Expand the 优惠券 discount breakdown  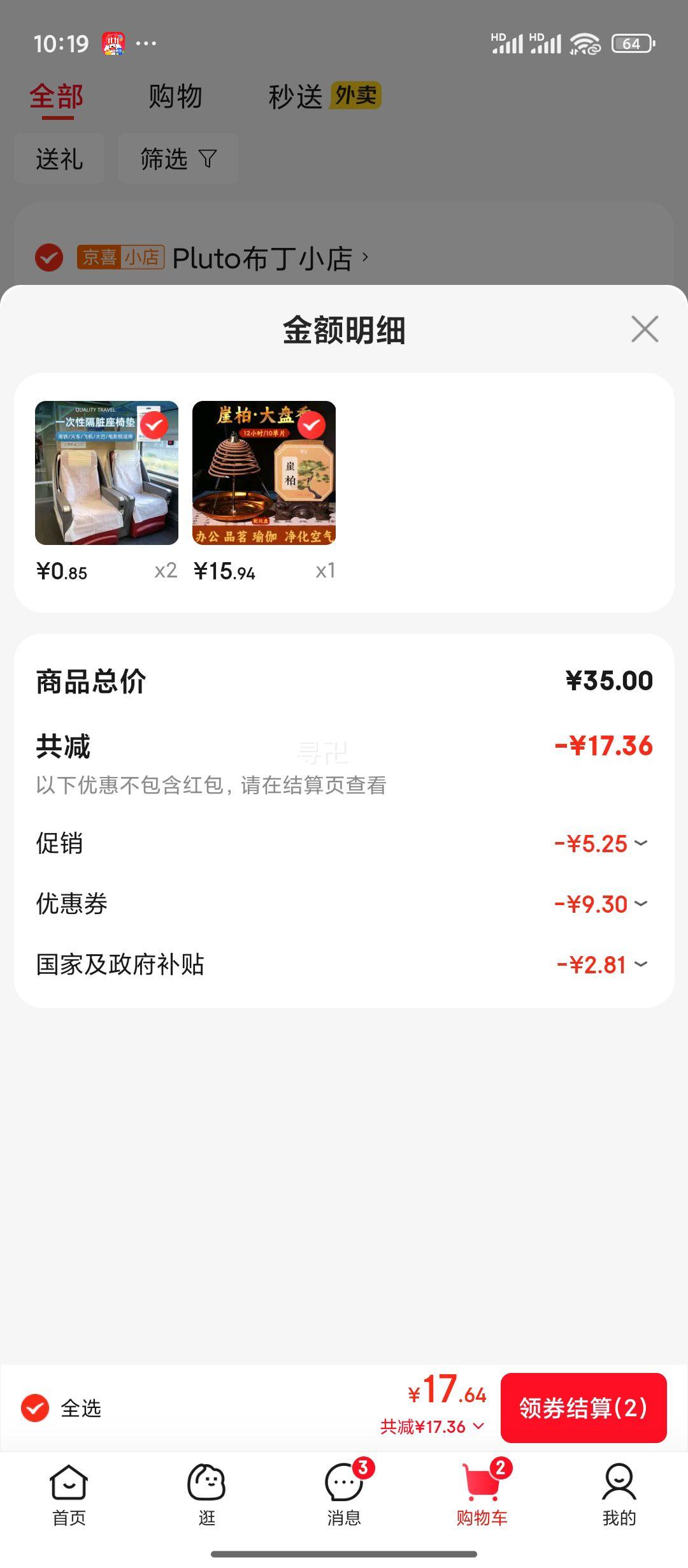click(601, 904)
